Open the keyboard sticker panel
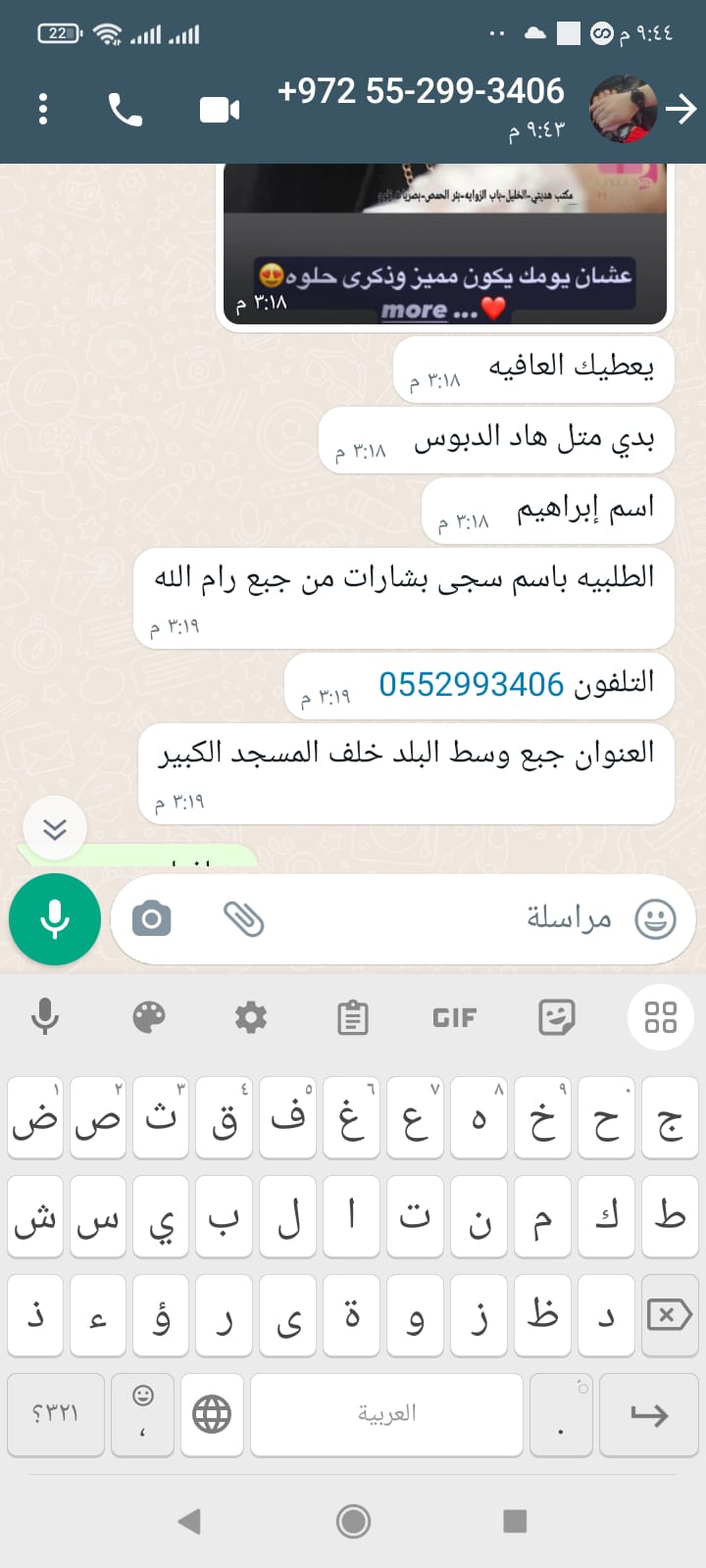This screenshot has width=706, height=1568. click(556, 1018)
